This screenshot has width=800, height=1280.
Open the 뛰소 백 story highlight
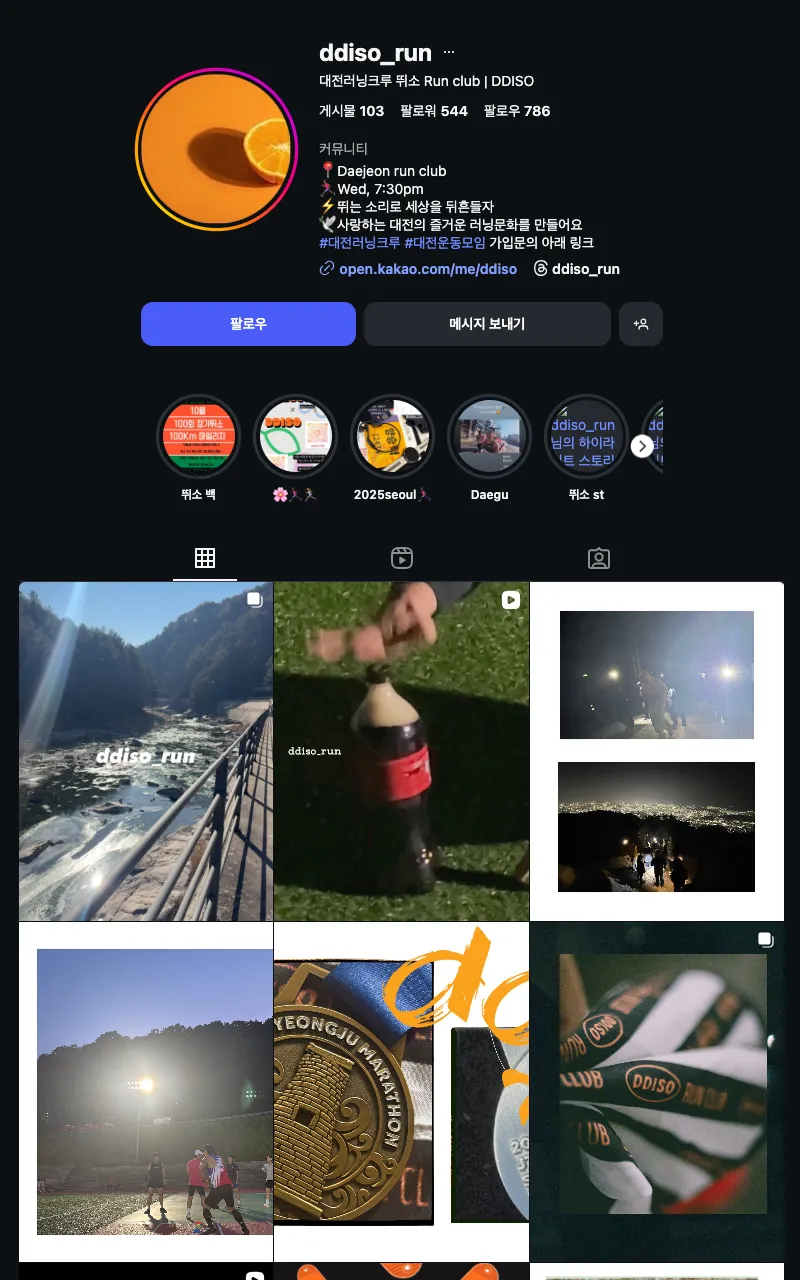point(198,437)
